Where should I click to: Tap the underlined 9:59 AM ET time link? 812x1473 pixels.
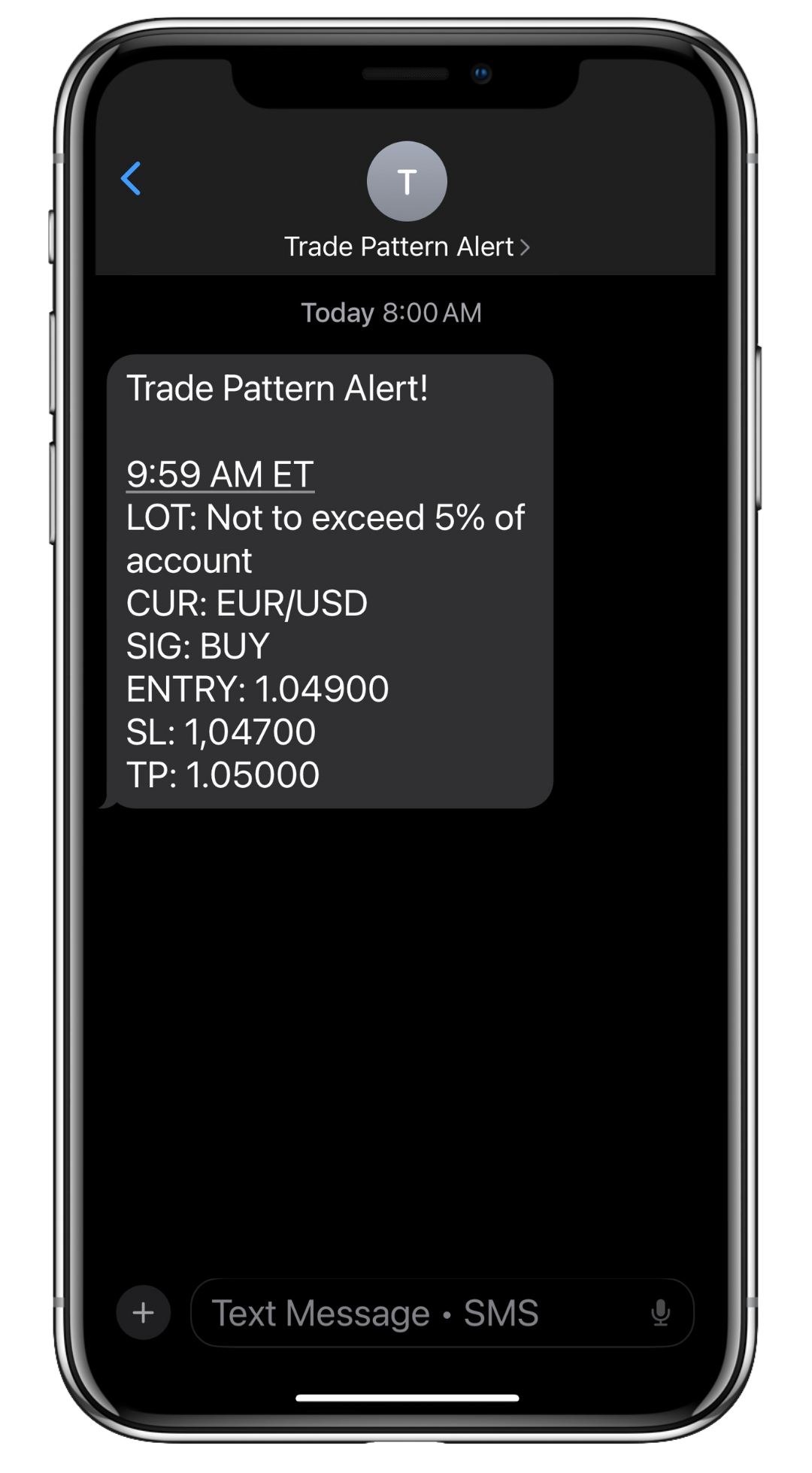point(220,474)
